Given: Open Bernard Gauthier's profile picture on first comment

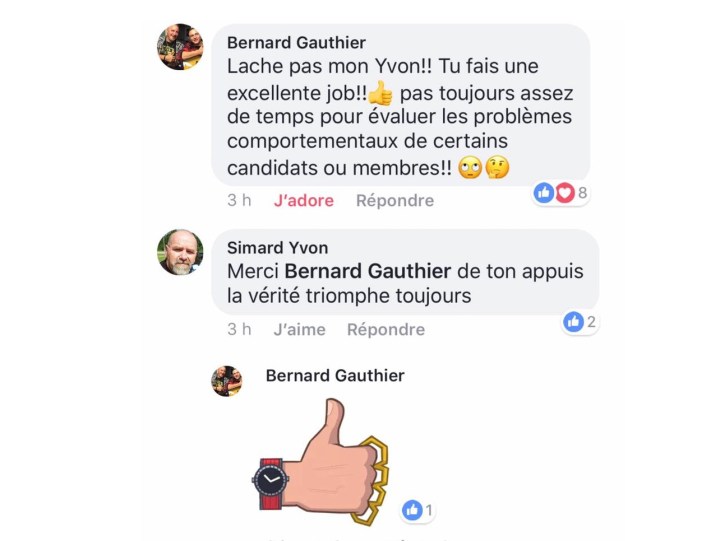Looking at the screenshot, I should tap(180, 47).
